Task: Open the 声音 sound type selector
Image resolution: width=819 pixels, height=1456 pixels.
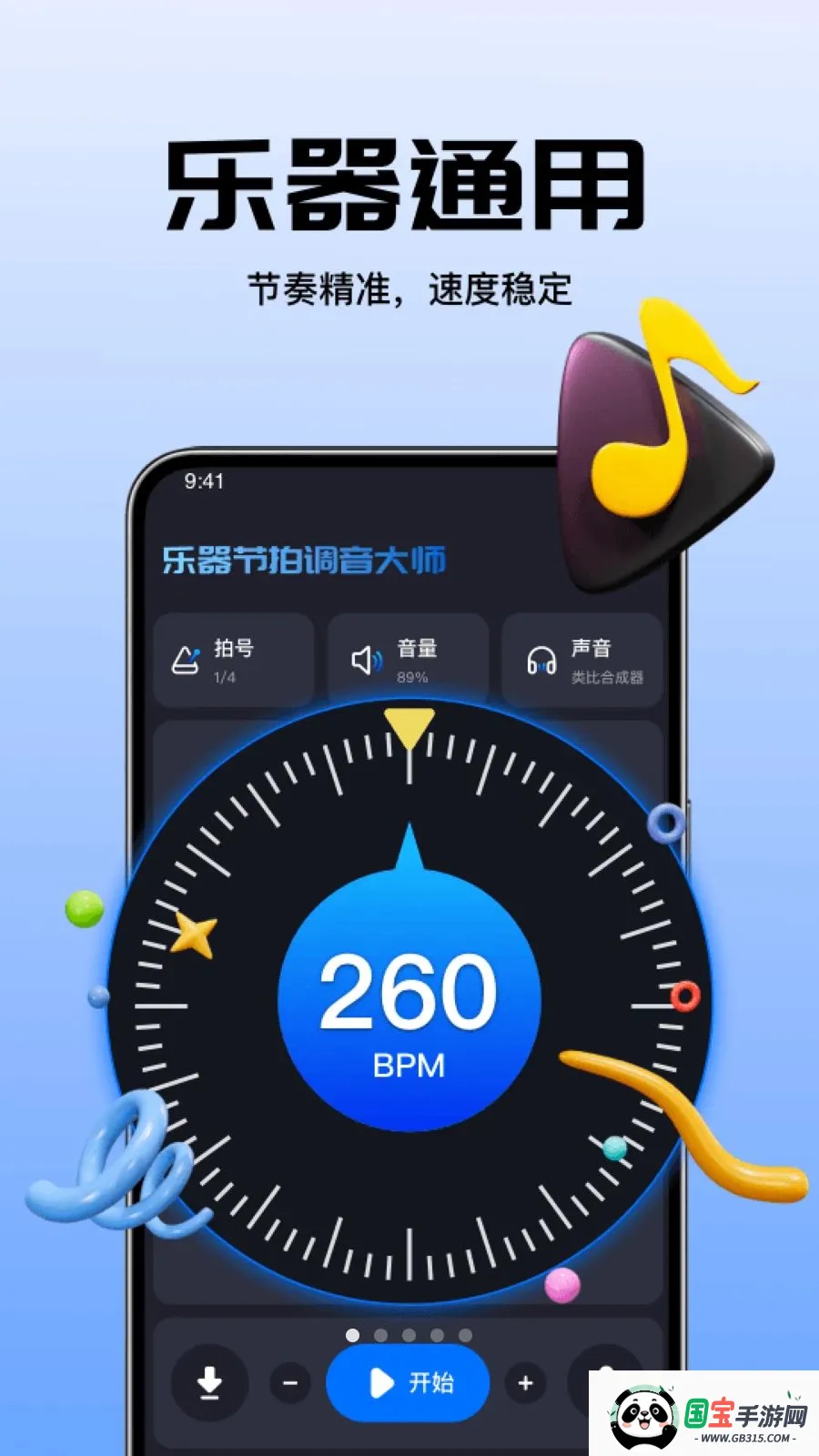Action: point(581,660)
